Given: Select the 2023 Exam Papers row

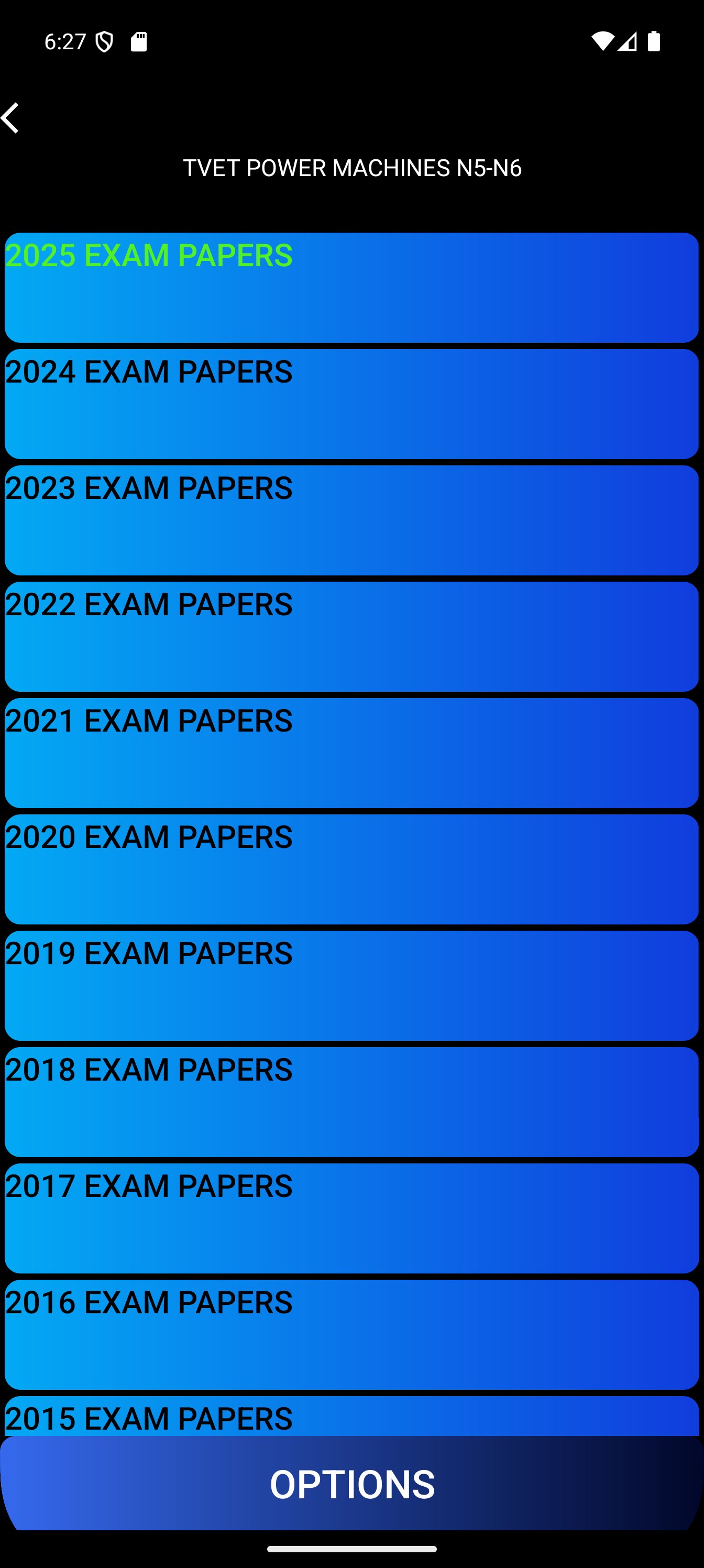Looking at the screenshot, I should 351,519.
